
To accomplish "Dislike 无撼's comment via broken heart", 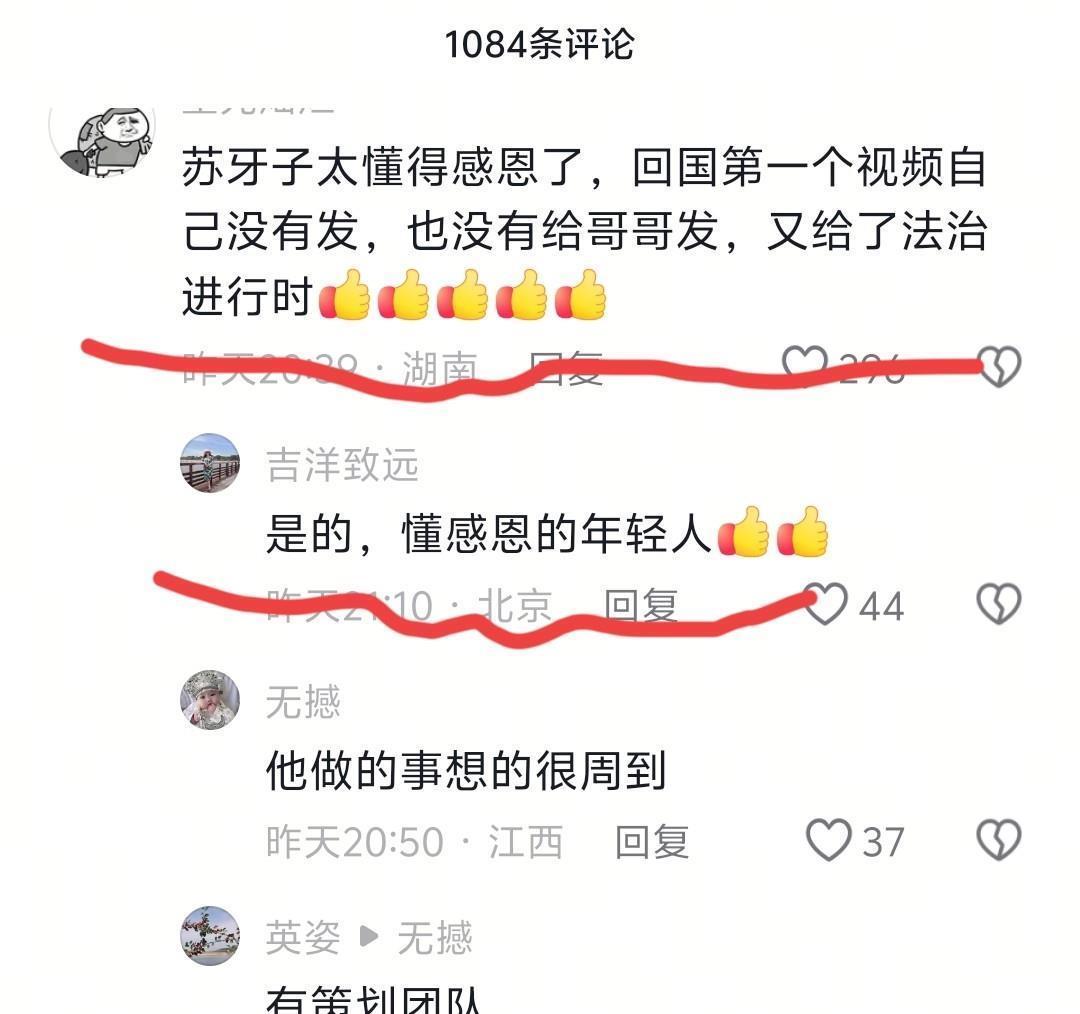I will point(999,840).
